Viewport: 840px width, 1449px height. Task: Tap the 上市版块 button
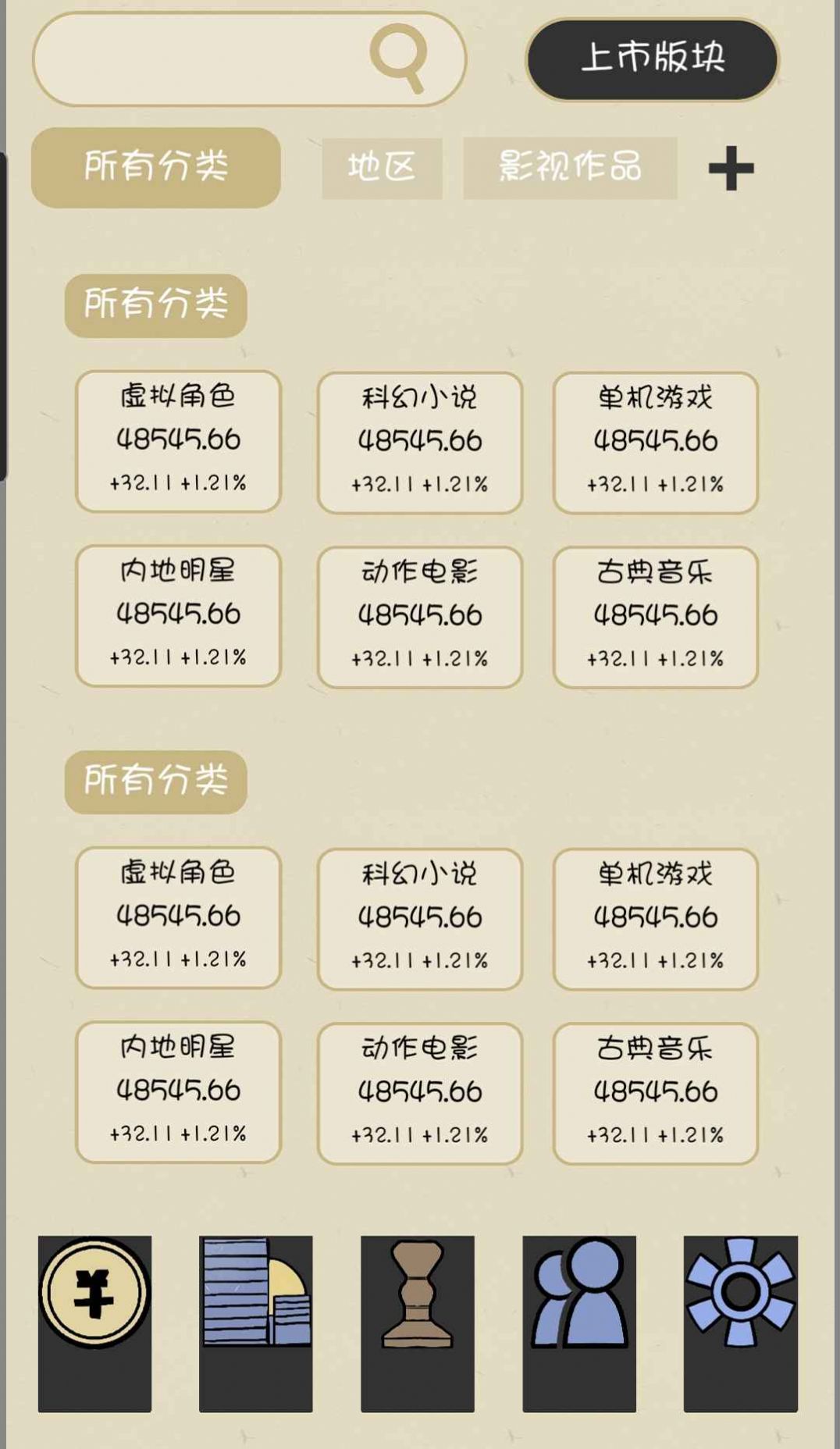[x=654, y=60]
